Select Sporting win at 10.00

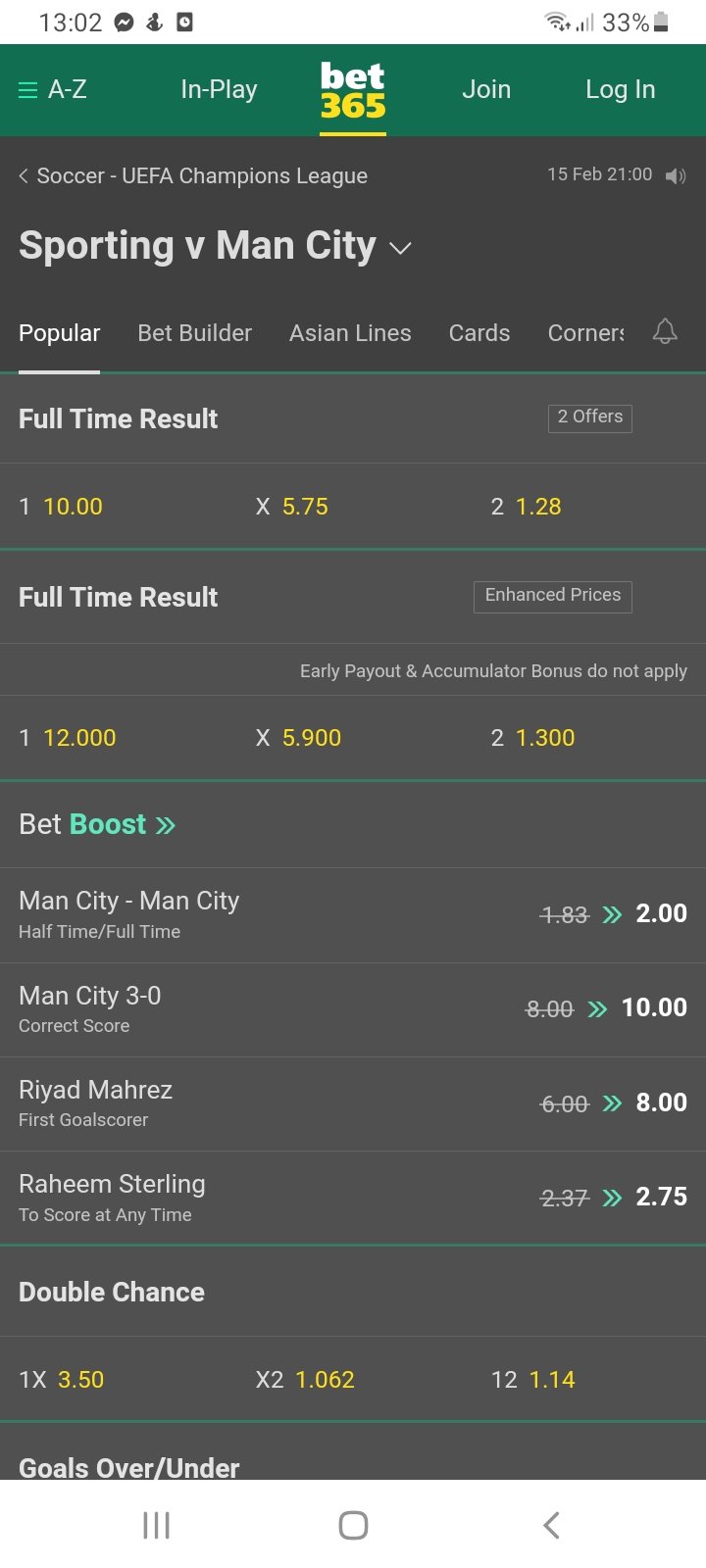tap(73, 507)
